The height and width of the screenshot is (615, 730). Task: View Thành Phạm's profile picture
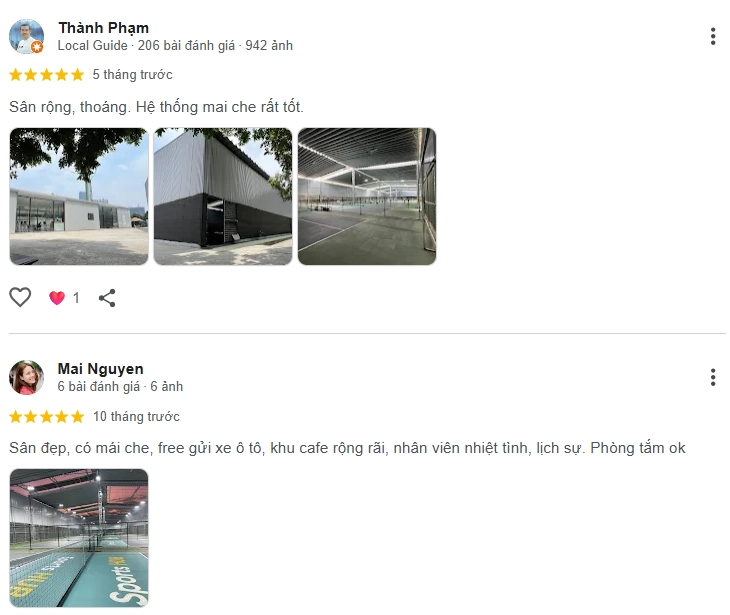pos(26,36)
